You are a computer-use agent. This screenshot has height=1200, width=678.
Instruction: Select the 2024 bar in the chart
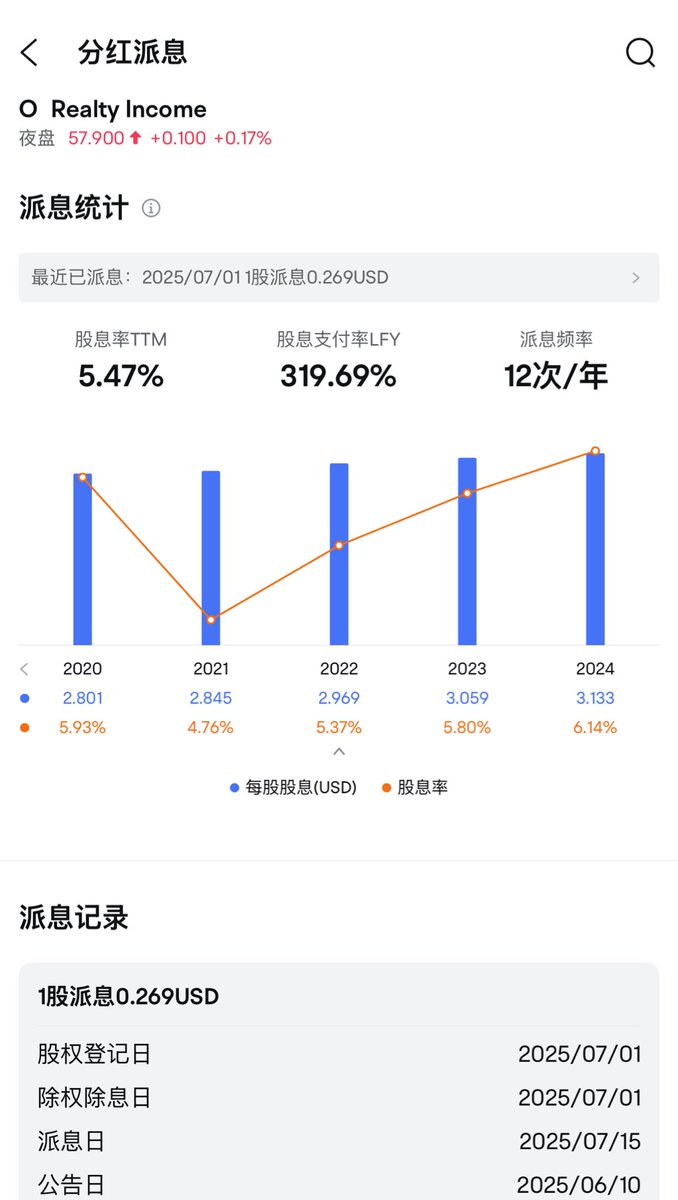[595, 549]
